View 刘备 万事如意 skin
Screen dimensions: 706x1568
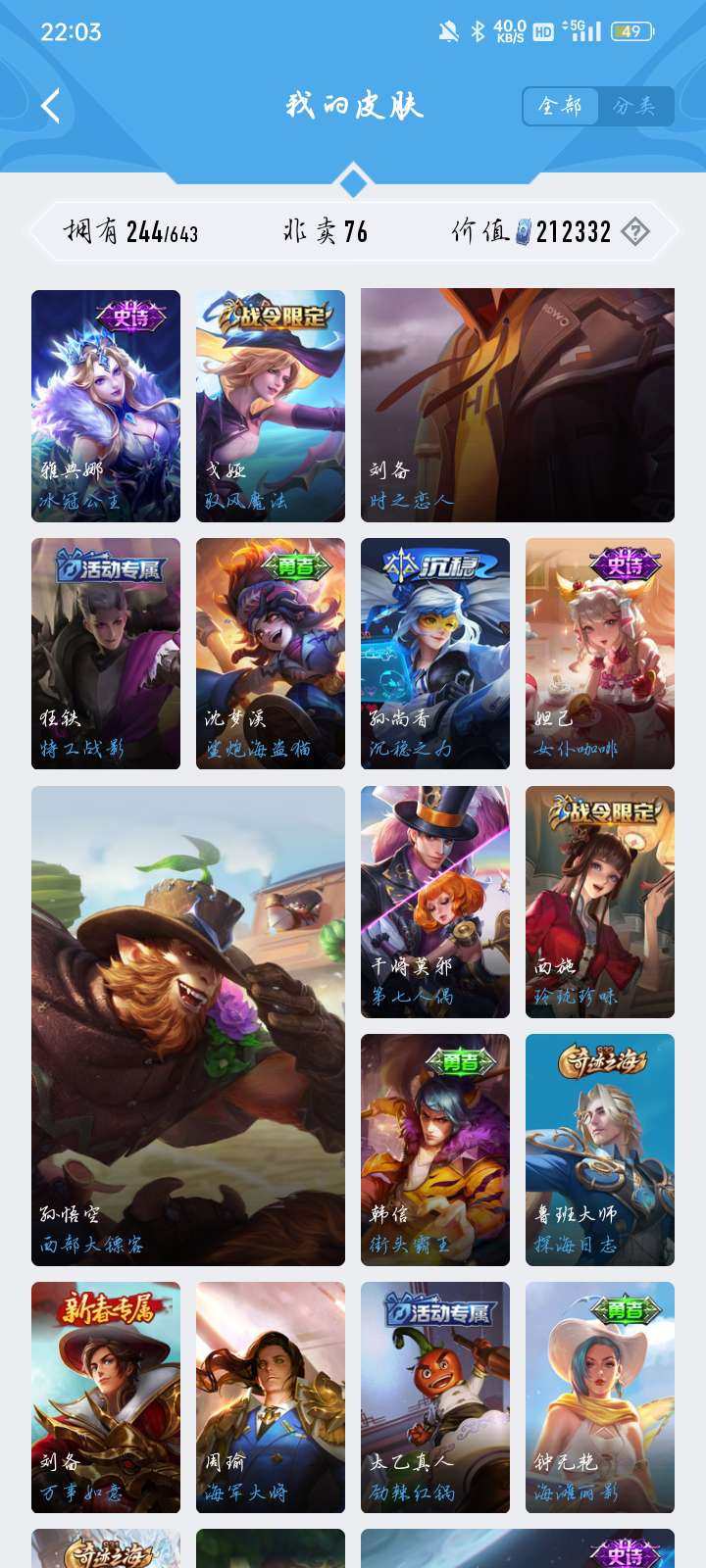tap(106, 1396)
